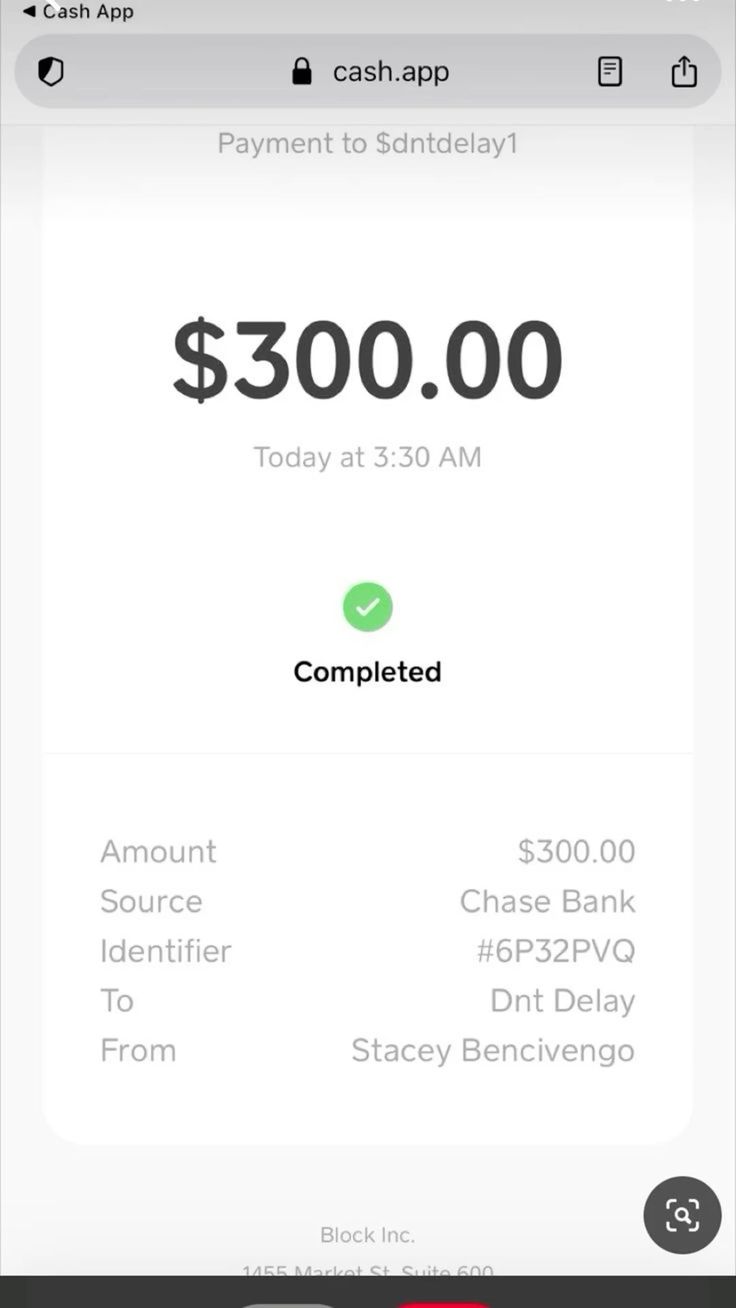736x1308 pixels.
Task: Open the privacy shield report
Action: pos(51,72)
